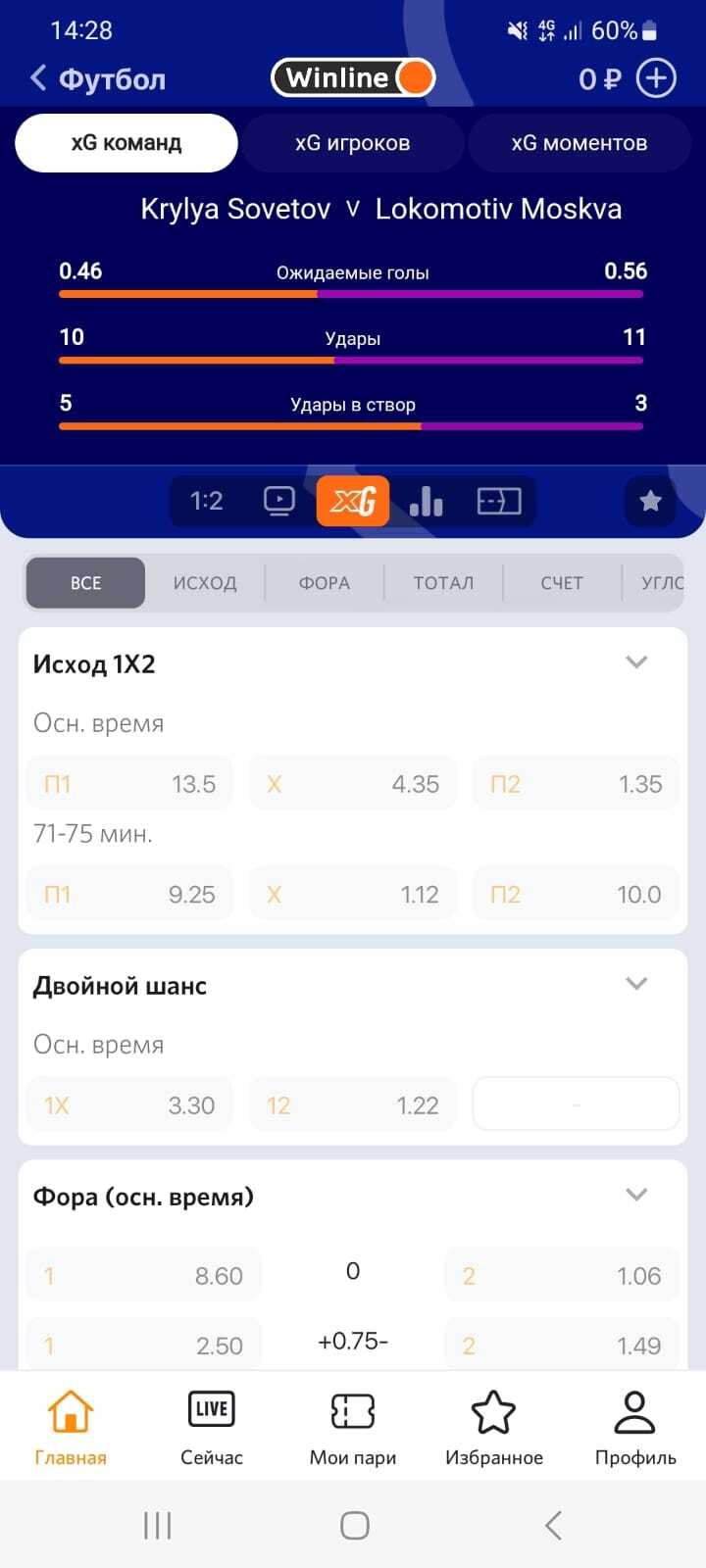Go back to Футбол section
The width and height of the screenshot is (706, 1568).
[x=98, y=78]
